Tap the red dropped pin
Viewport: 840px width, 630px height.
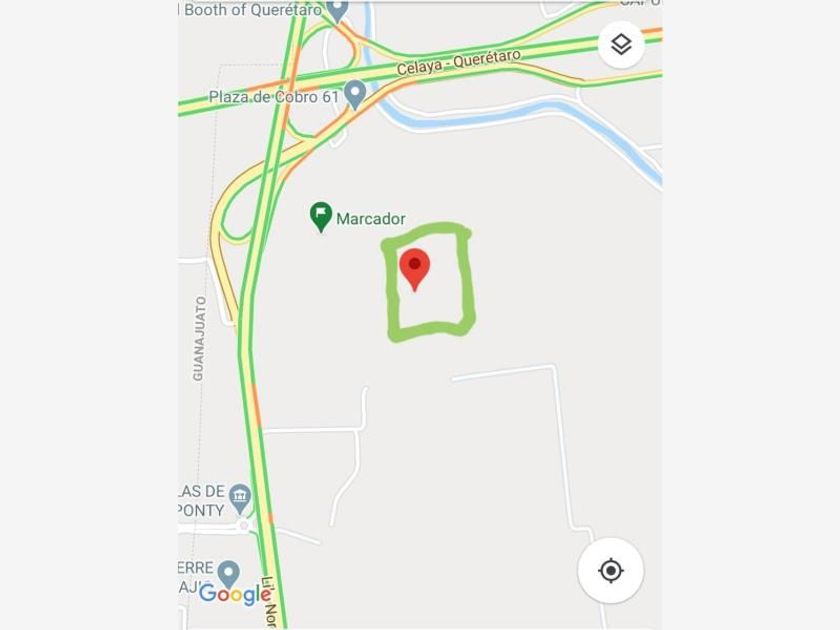pyautogui.click(x=414, y=269)
